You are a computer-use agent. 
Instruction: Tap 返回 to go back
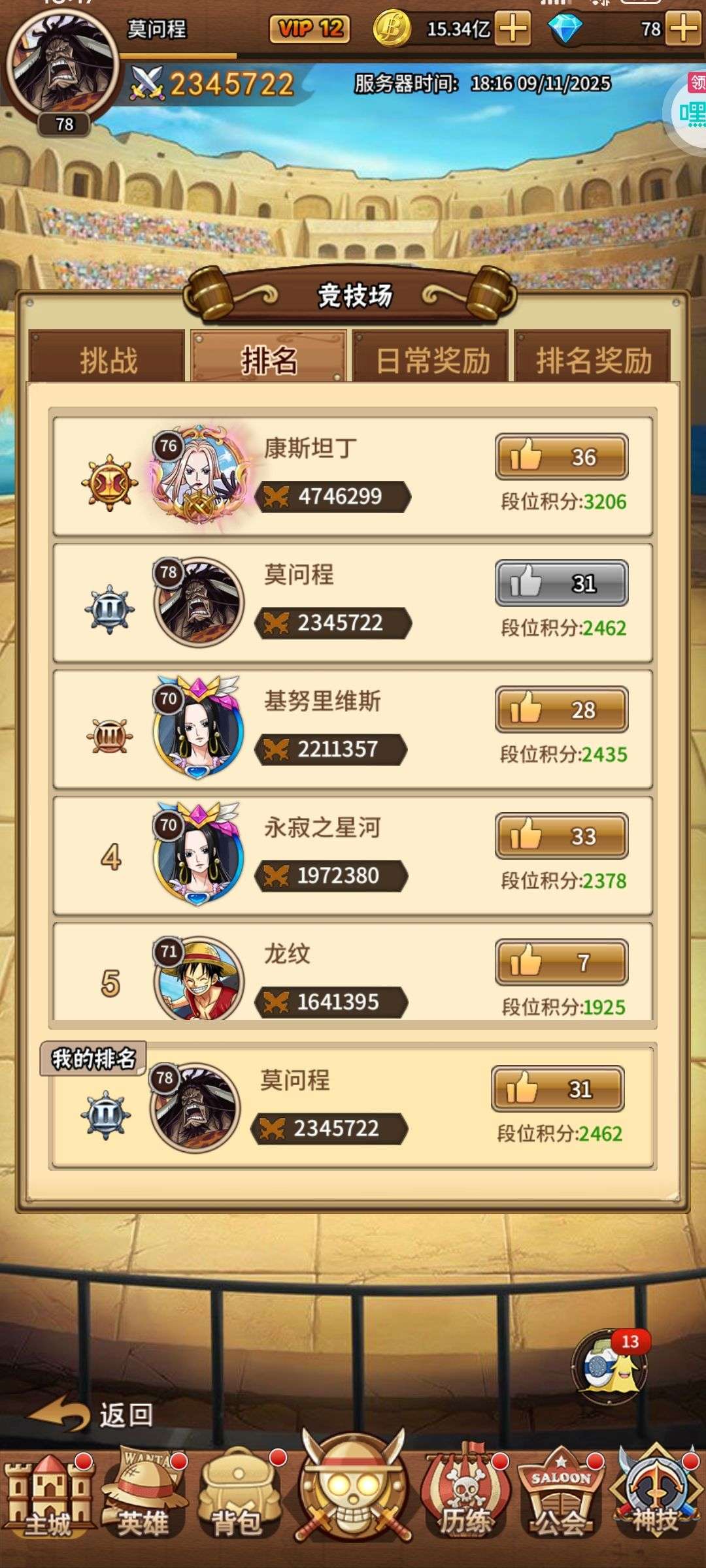coord(92,1416)
